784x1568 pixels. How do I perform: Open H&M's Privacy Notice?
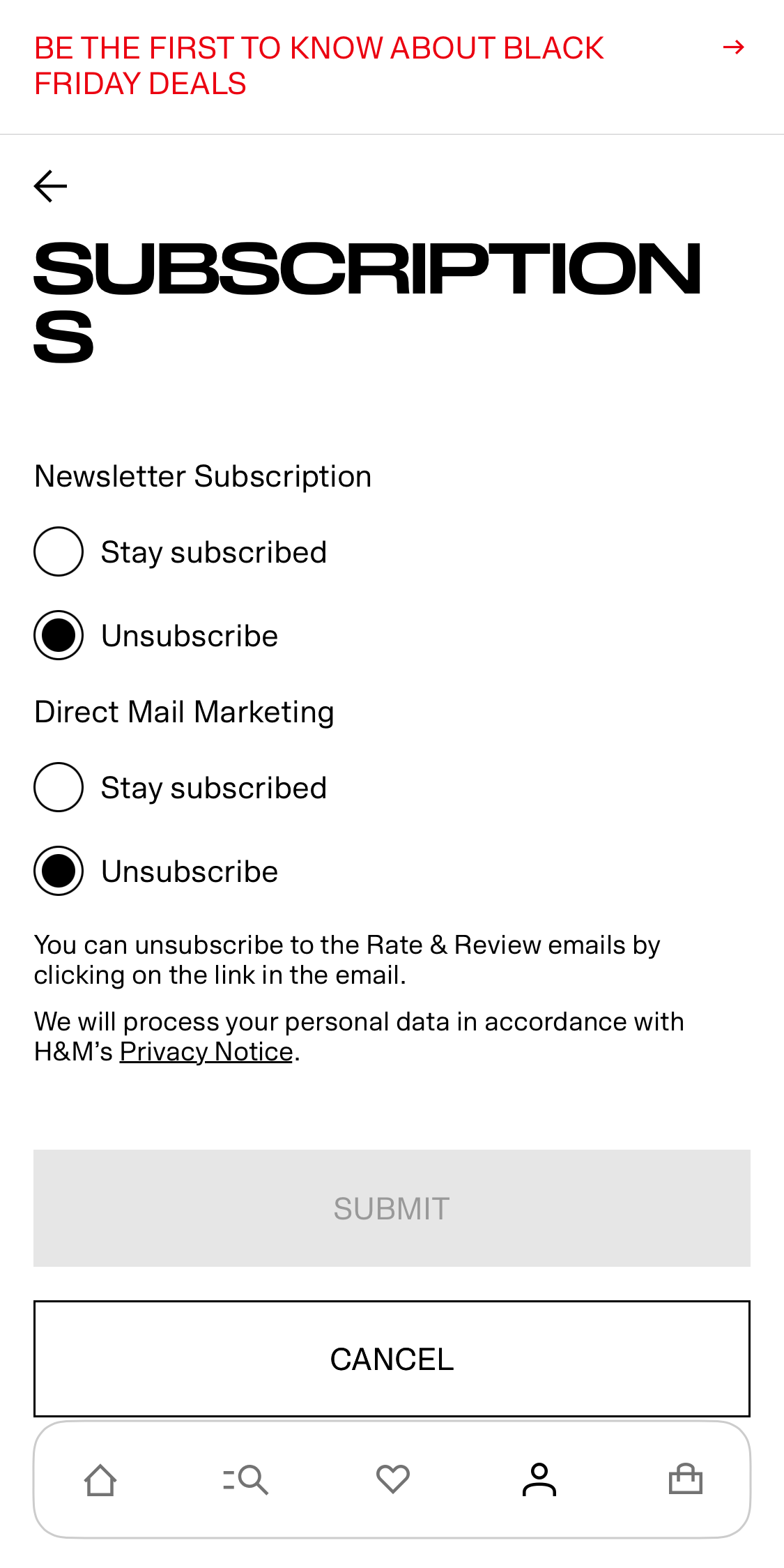[206, 1051]
